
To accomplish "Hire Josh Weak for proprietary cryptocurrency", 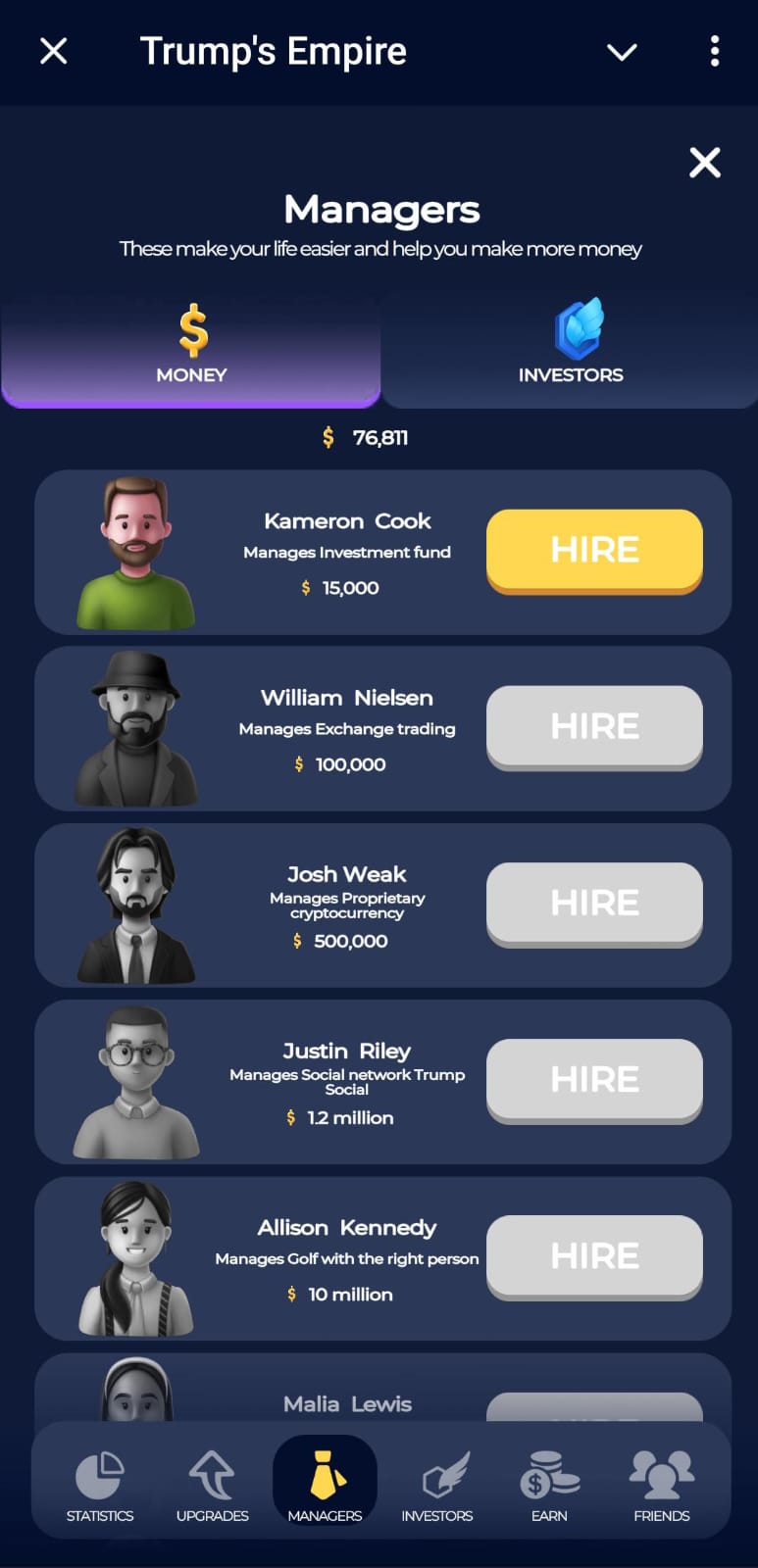I will pos(594,903).
